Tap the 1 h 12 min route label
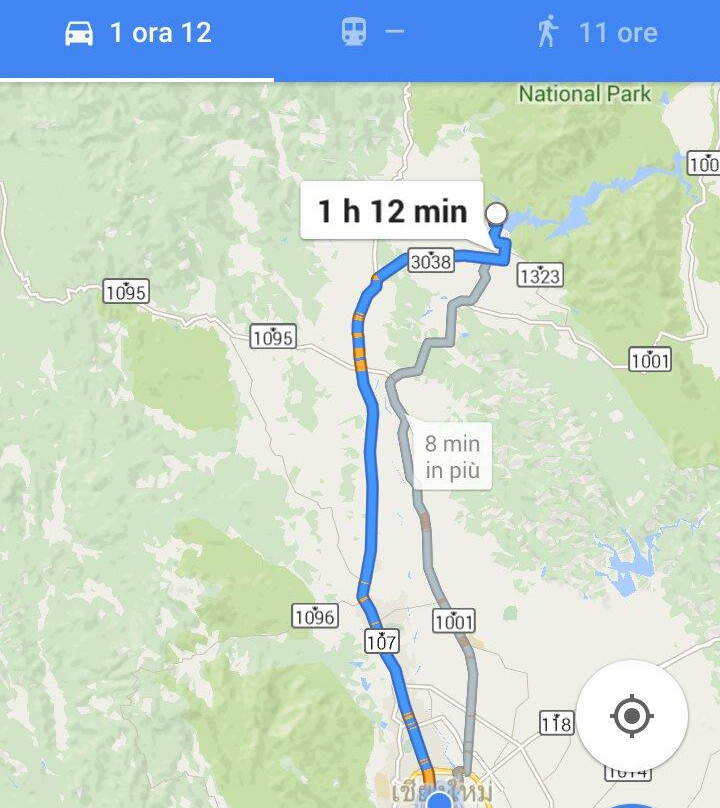 pos(392,211)
